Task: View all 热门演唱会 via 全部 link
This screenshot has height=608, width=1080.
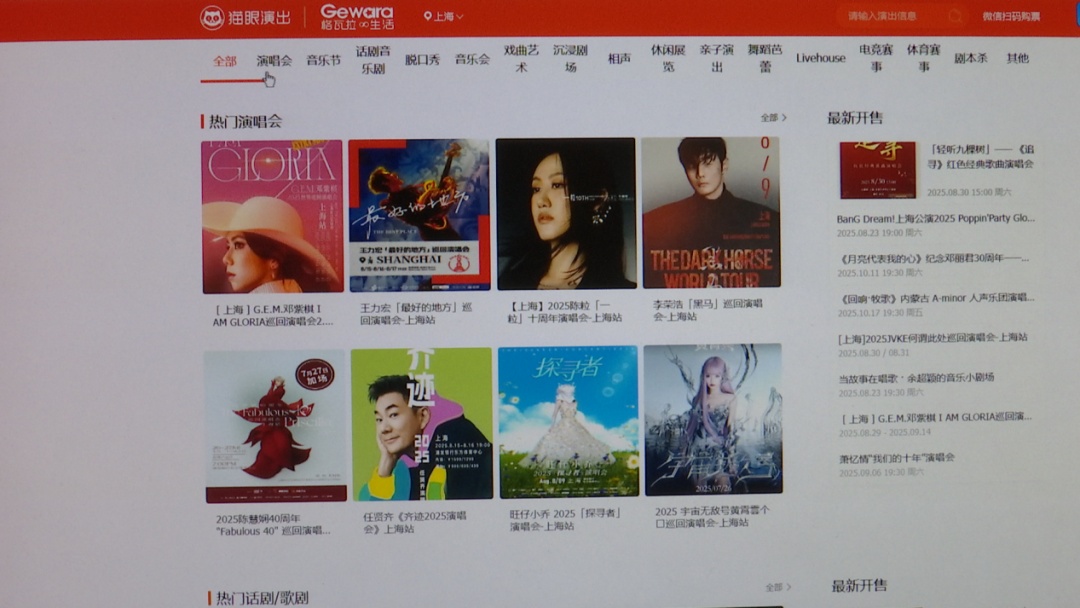Action: pos(773,118)
